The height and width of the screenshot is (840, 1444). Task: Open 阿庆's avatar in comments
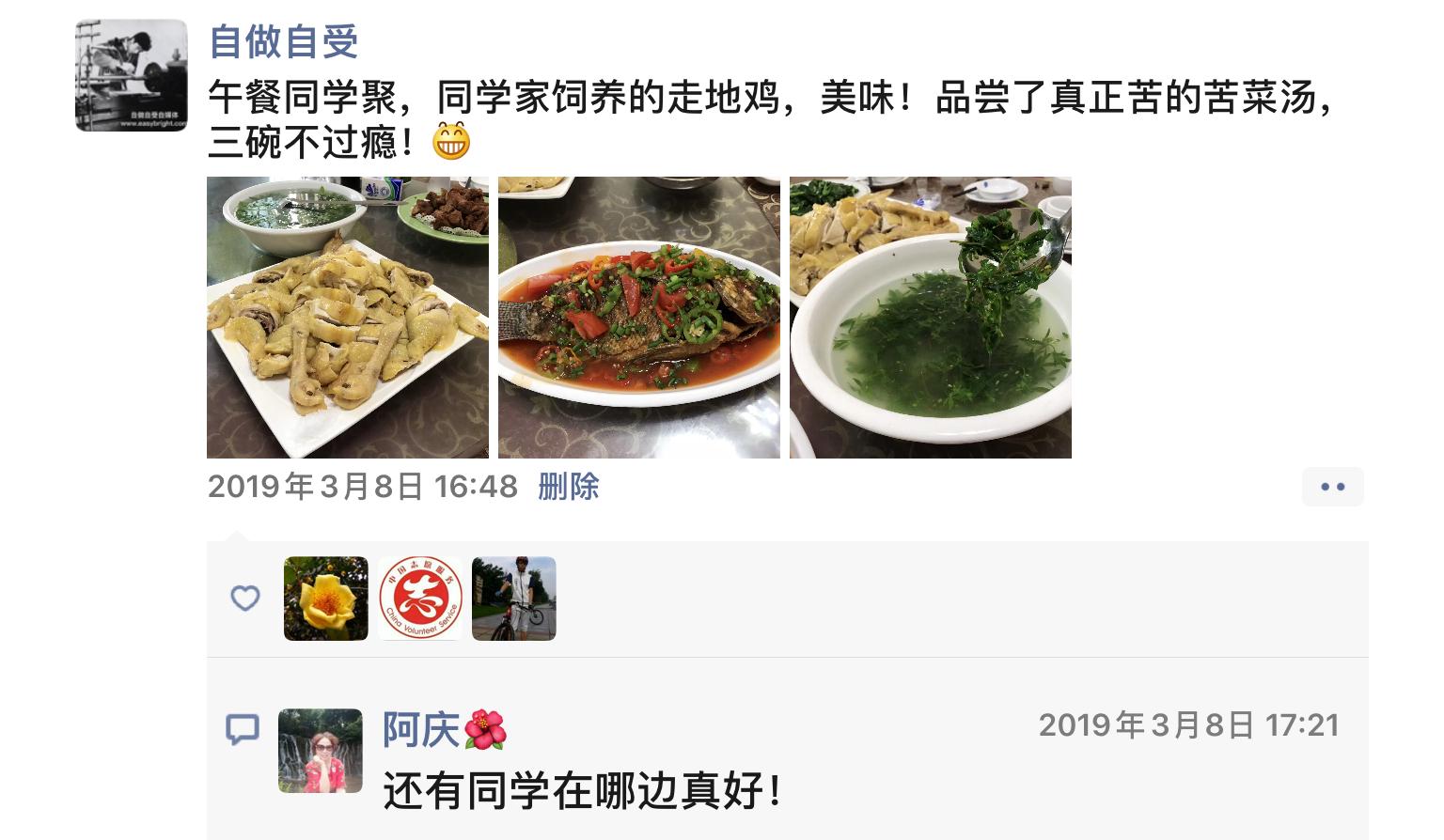pos(320,751)
